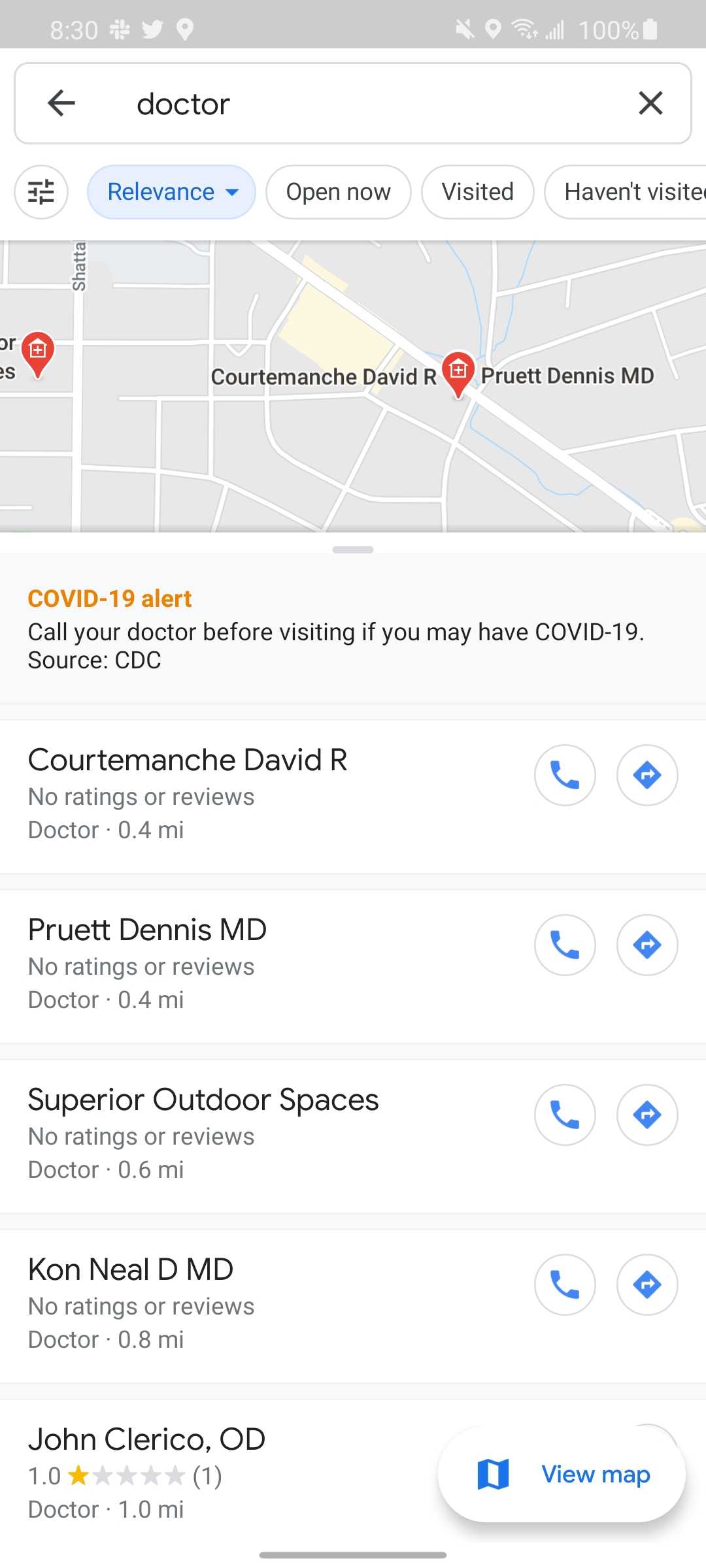Get directions to Kon Neal D MD
This screenshot has width=706, height=1568.
click(x=647, y=1284)
